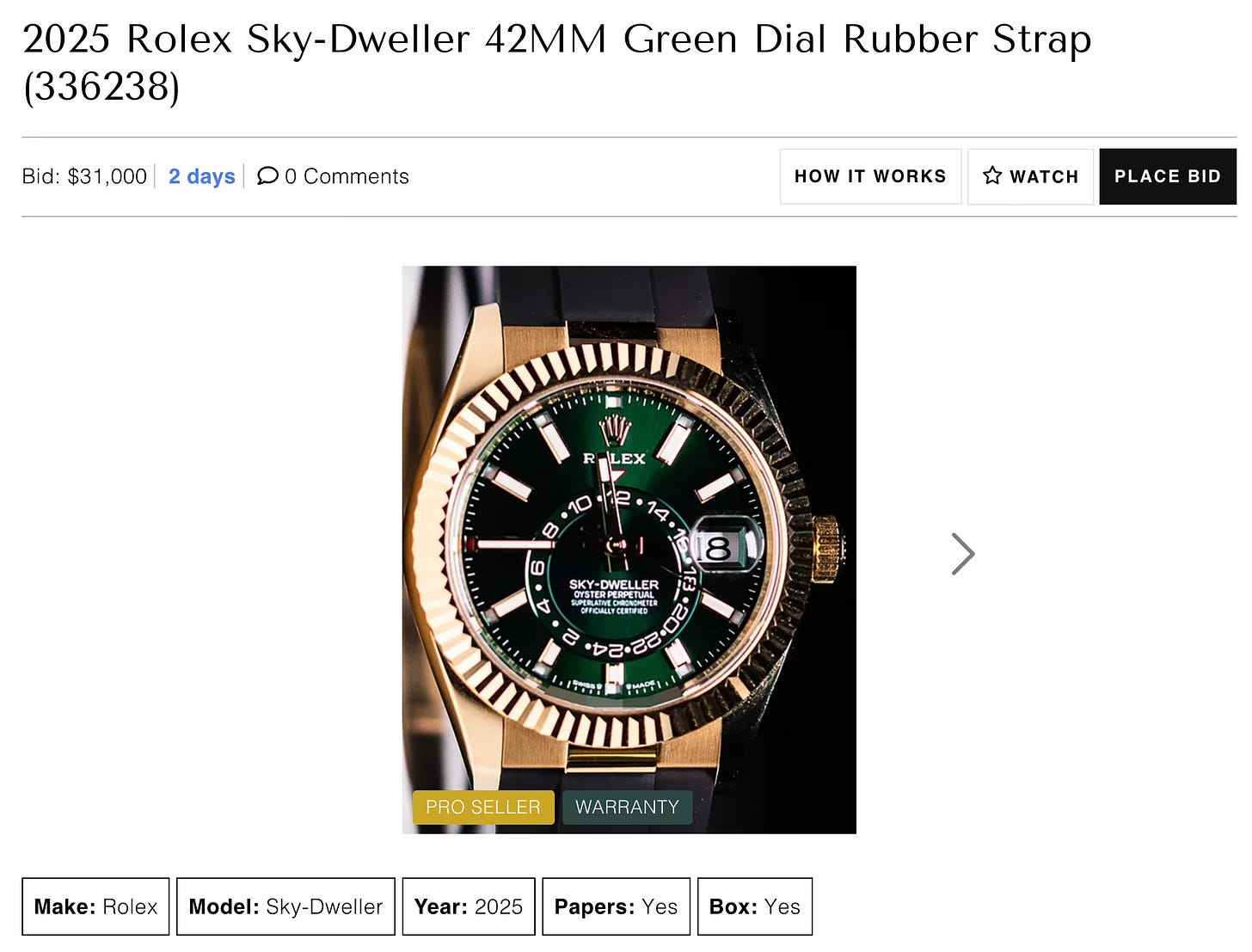Select the Model: Sky-Dweller tag
The width and height of the screenshot is (1252, 952).
click(285, 906)
